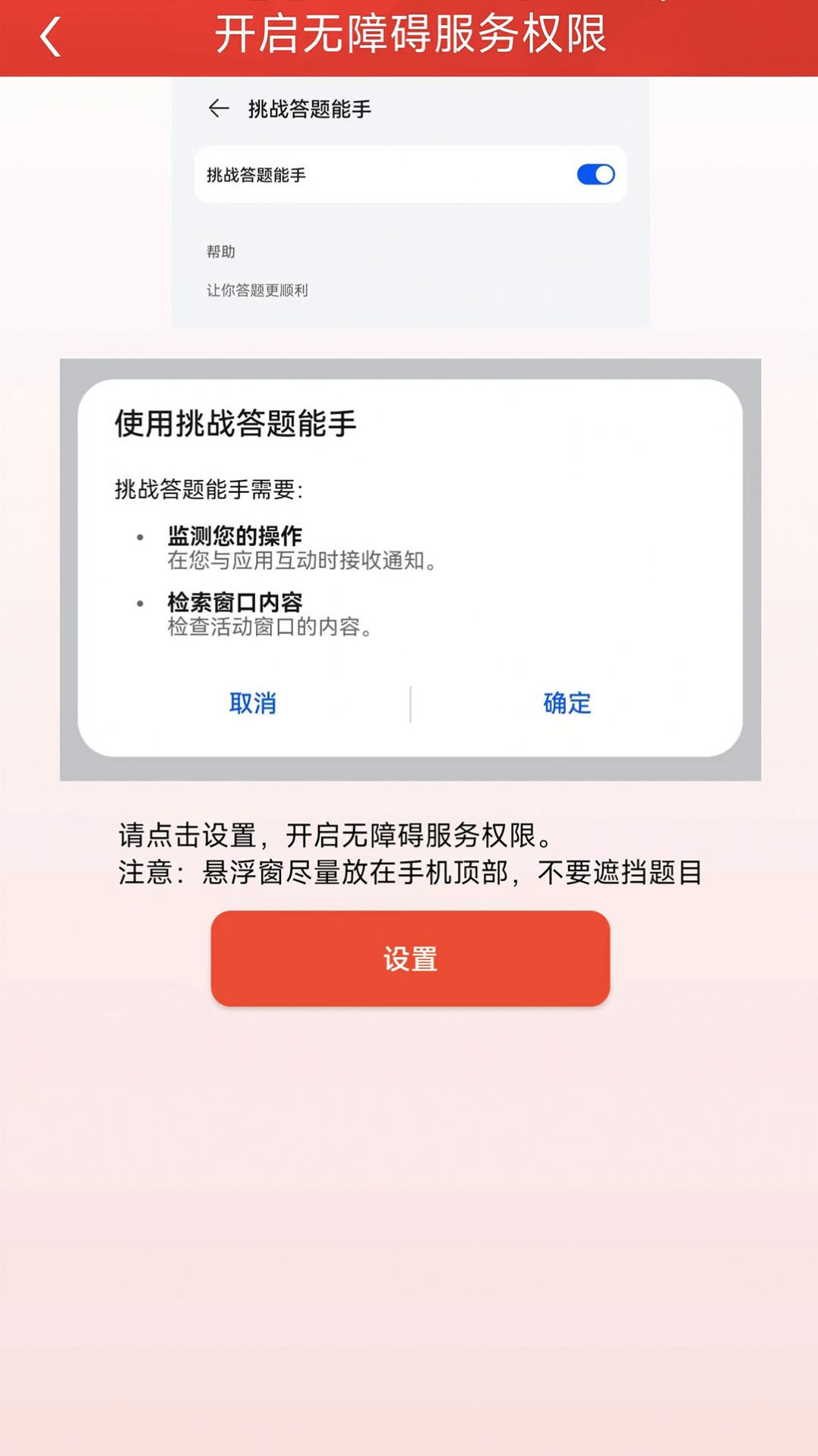This screenshot has height=1456, width=818.
Task: Tap 取消 to dismiss the permission dialog
Action: coord(254,703)
